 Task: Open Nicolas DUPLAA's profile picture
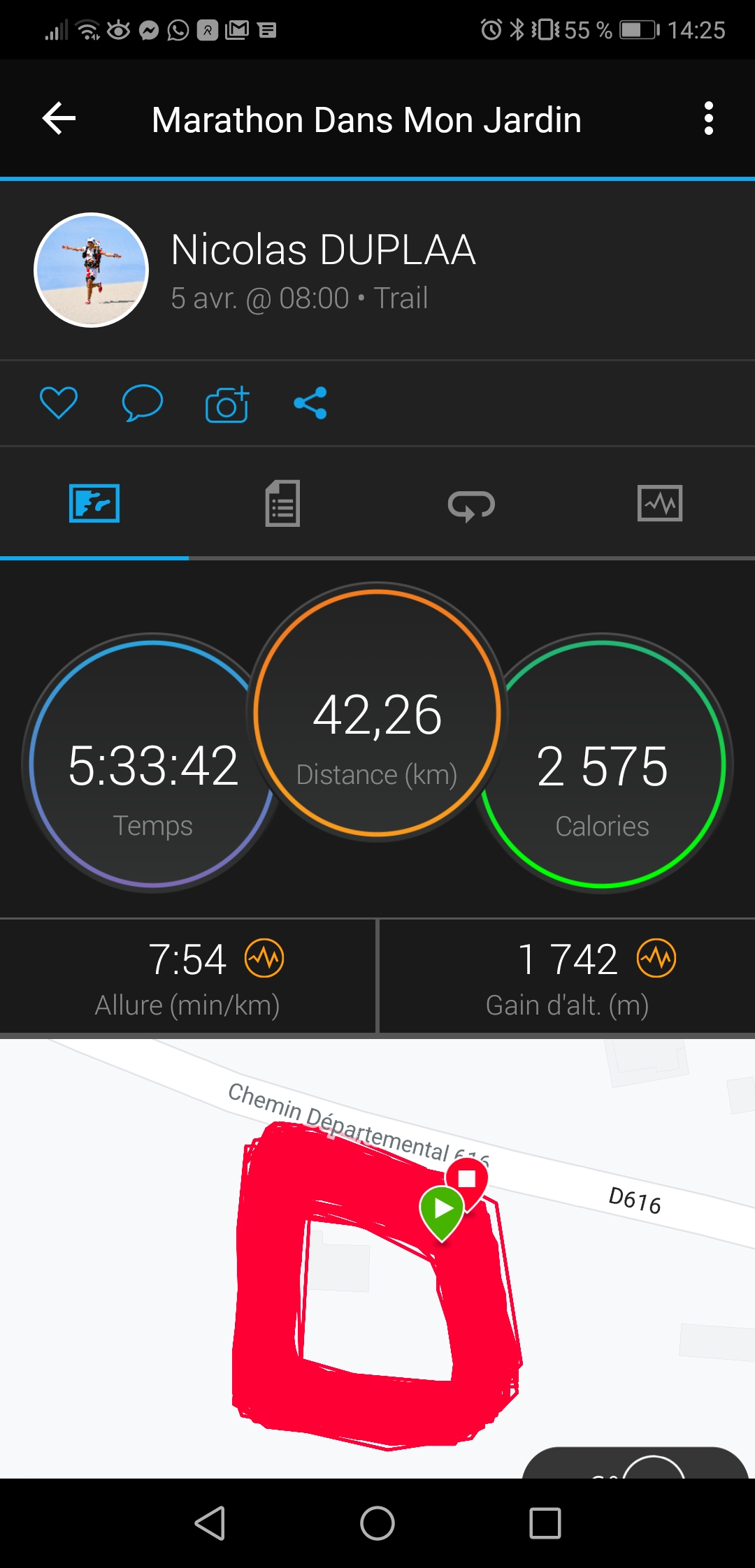pos(92,270)
